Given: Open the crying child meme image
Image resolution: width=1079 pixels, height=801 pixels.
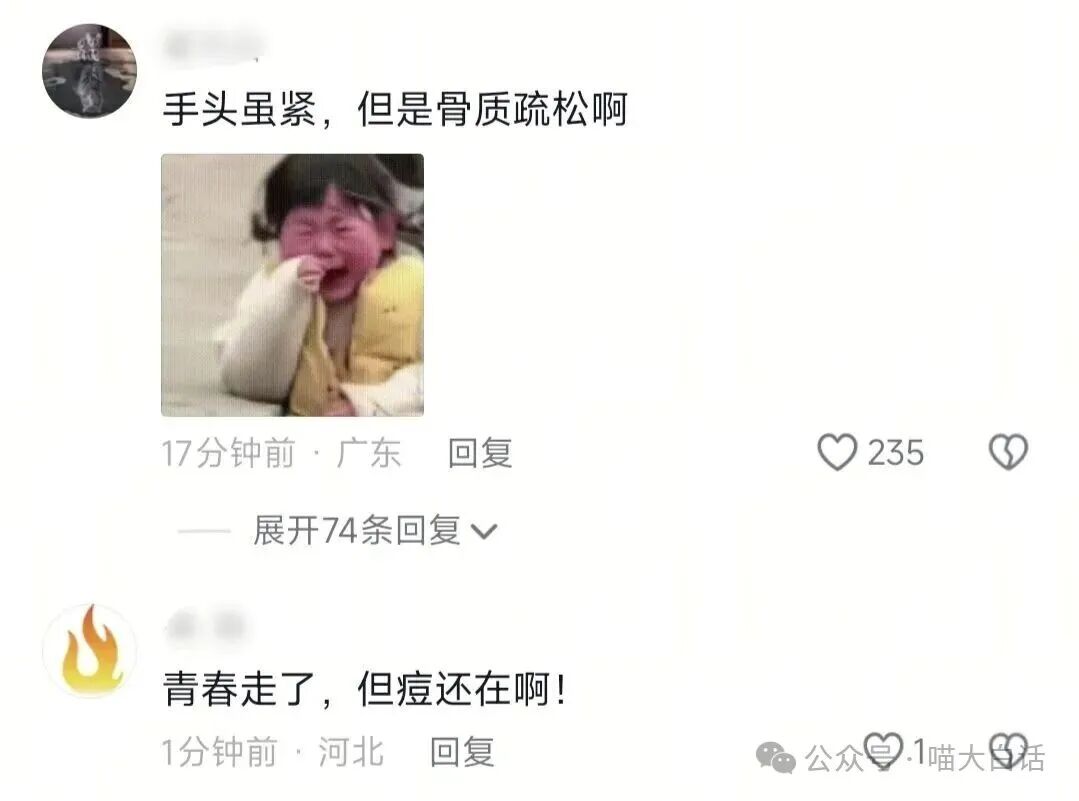Looking at the screenshot, I should click(x=292, y=285).
